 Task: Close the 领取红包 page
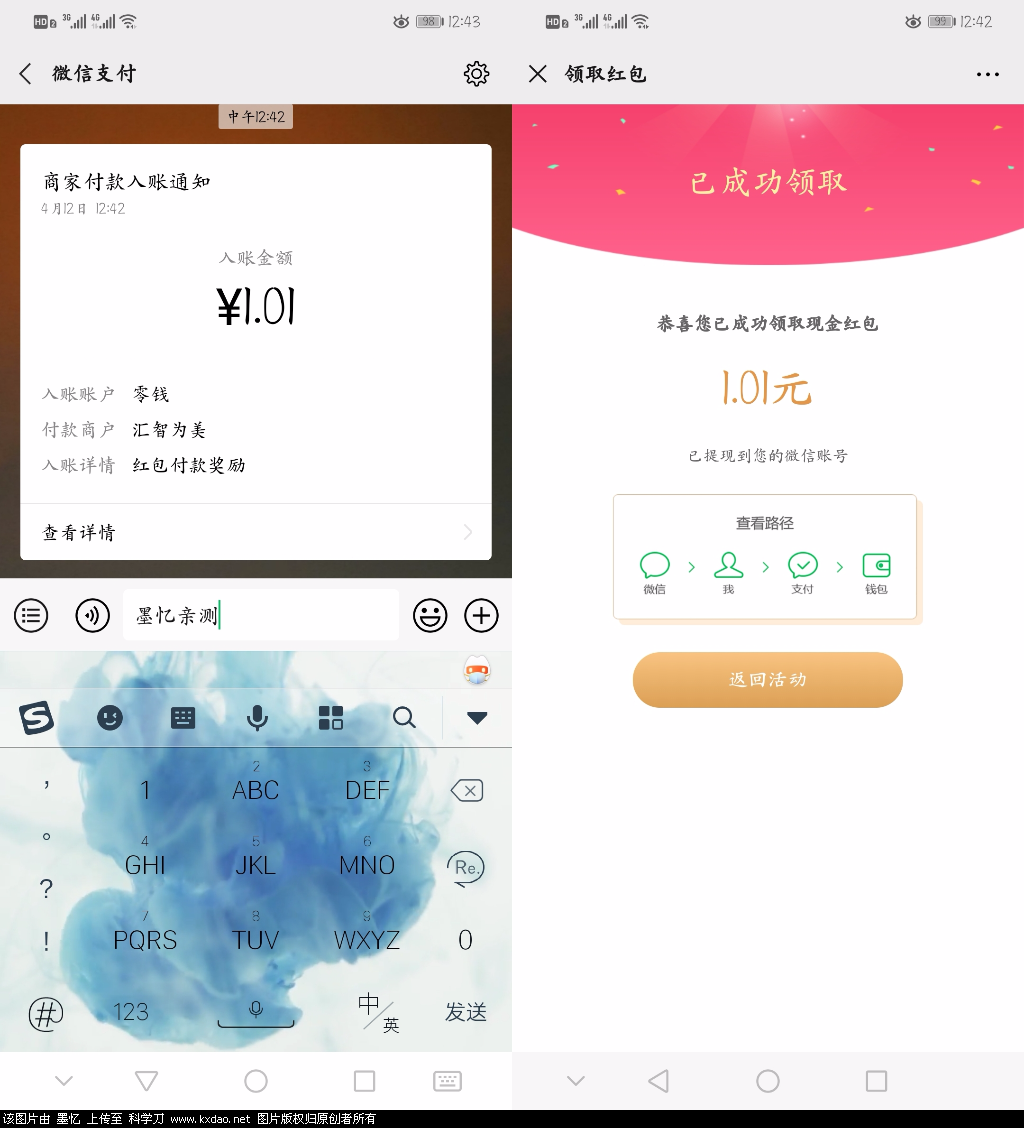[538, 73]
